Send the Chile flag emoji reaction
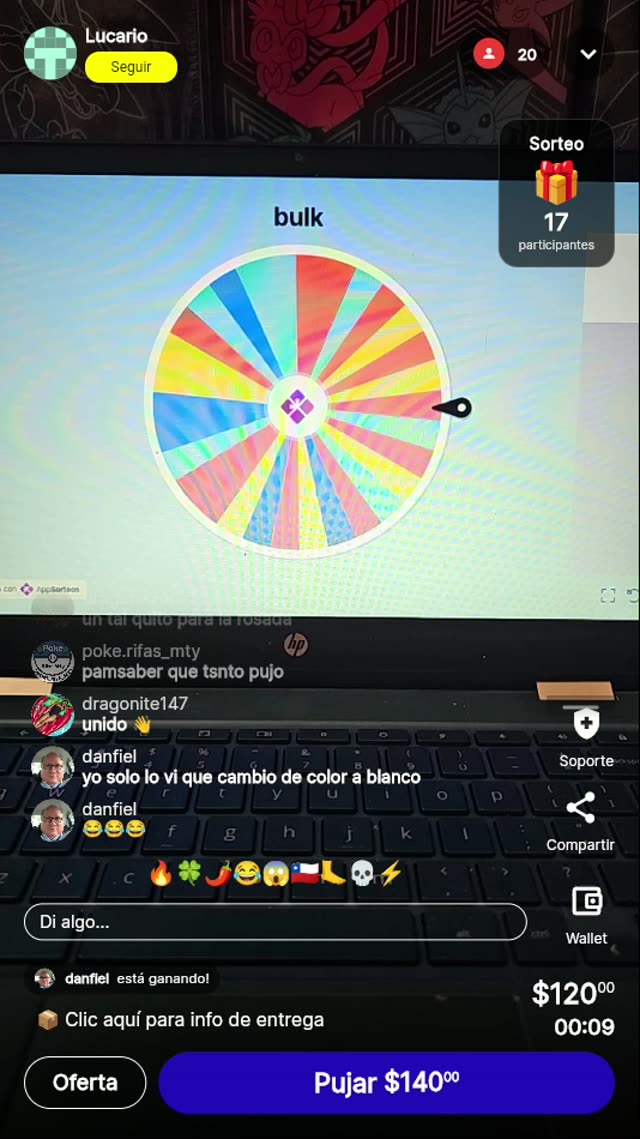640x1139 pixels. 304,874
